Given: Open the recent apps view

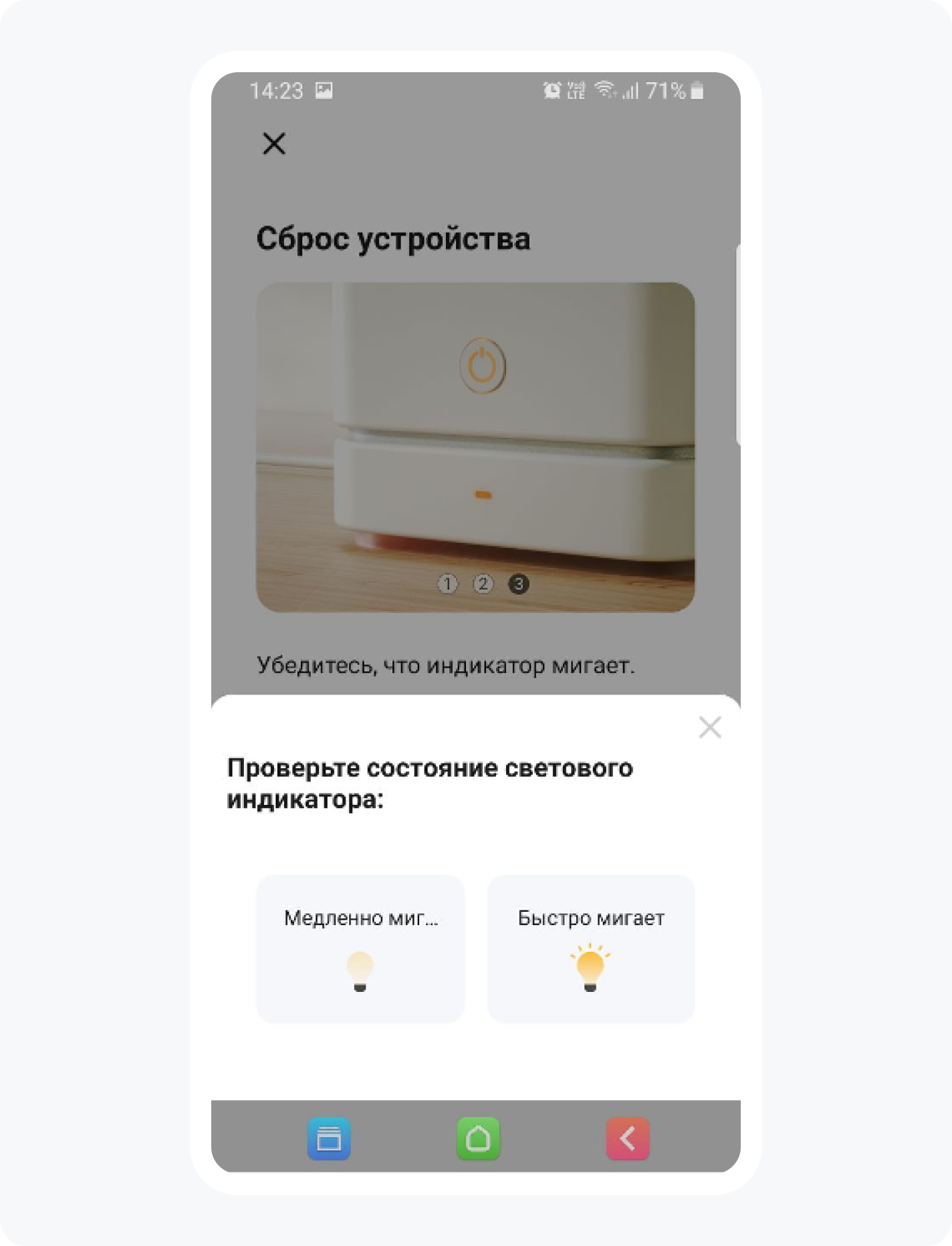Looking at the screenshot, I should pyautogui.click(x=329, y=1138).
